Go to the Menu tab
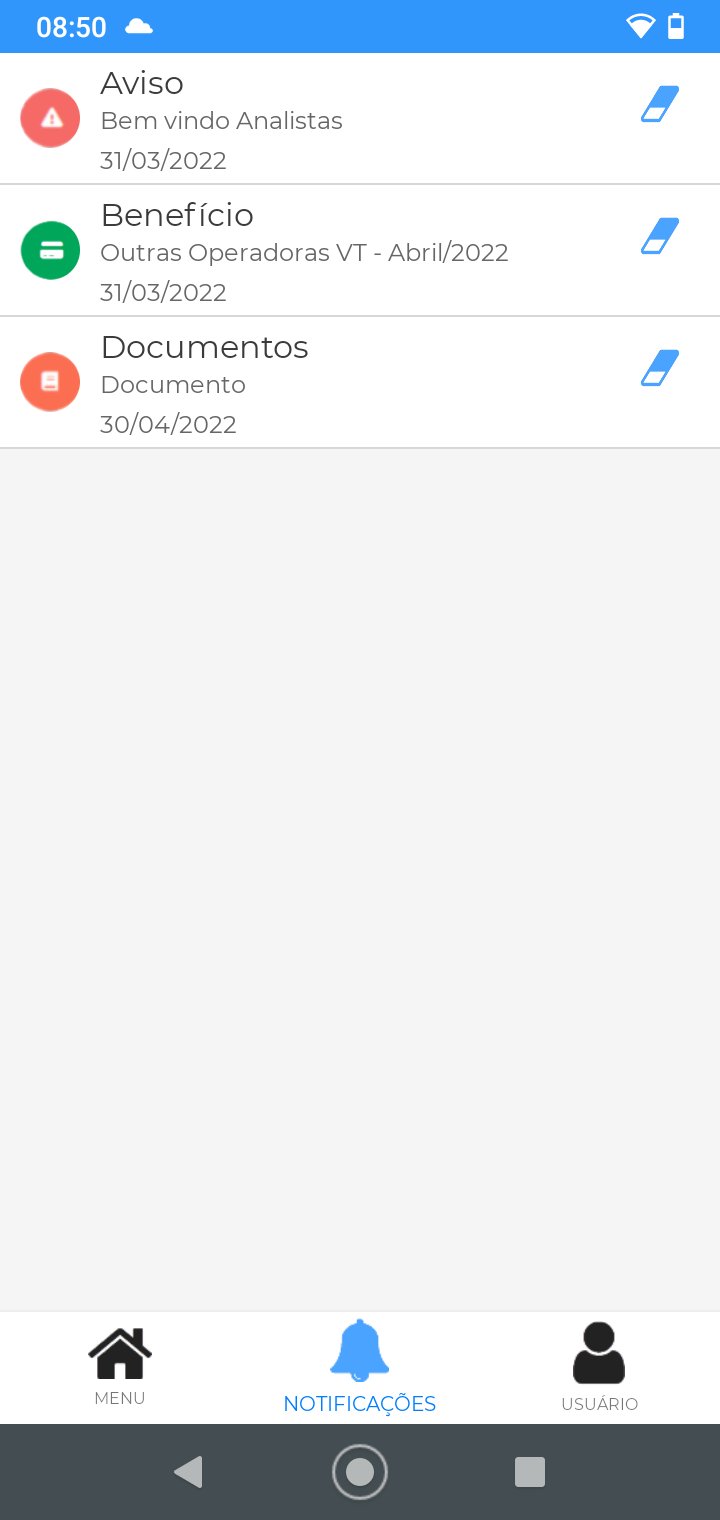Image resolution: width=720 pixels, height=1520 pixels. point(120,1366)
